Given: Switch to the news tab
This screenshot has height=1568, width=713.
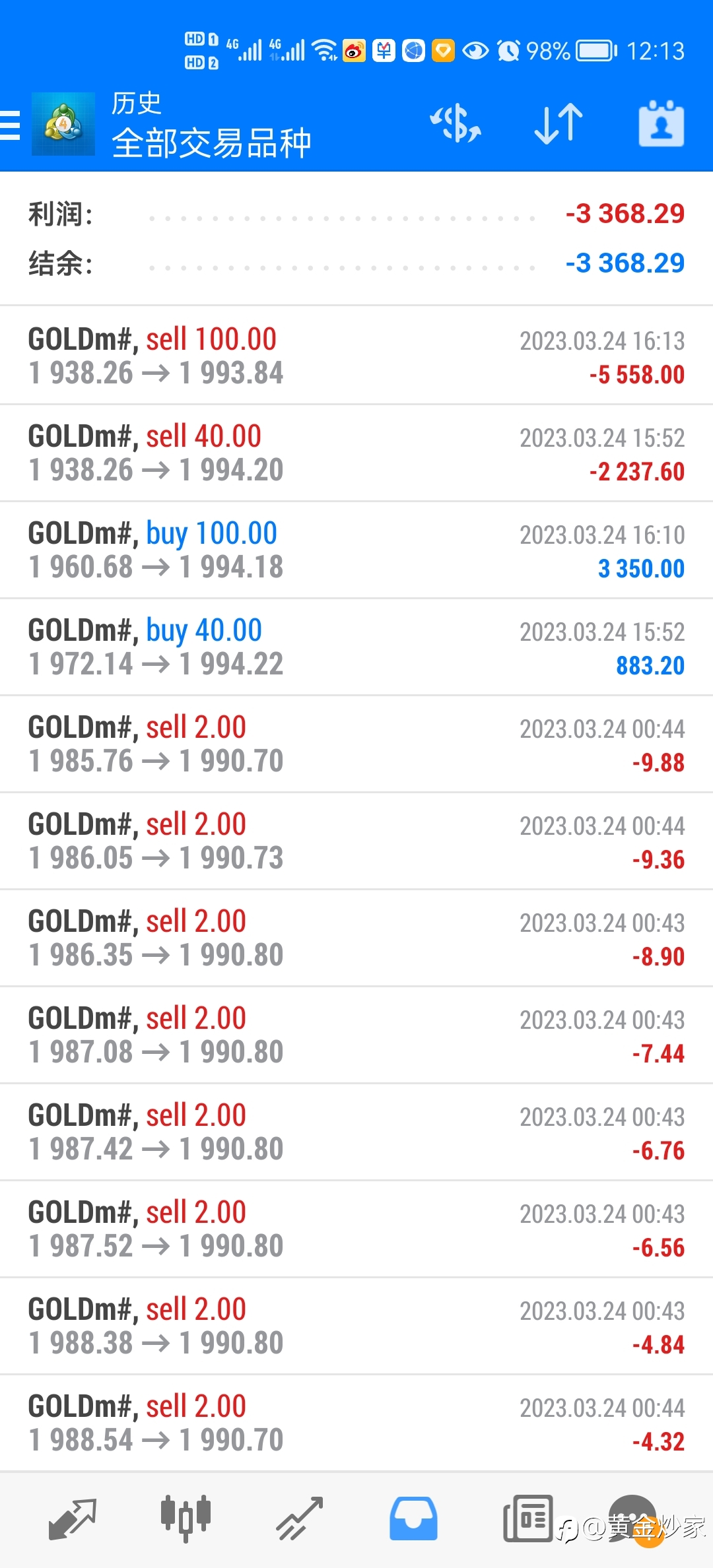Looking at the screenshot, I should pos(527,1519).
